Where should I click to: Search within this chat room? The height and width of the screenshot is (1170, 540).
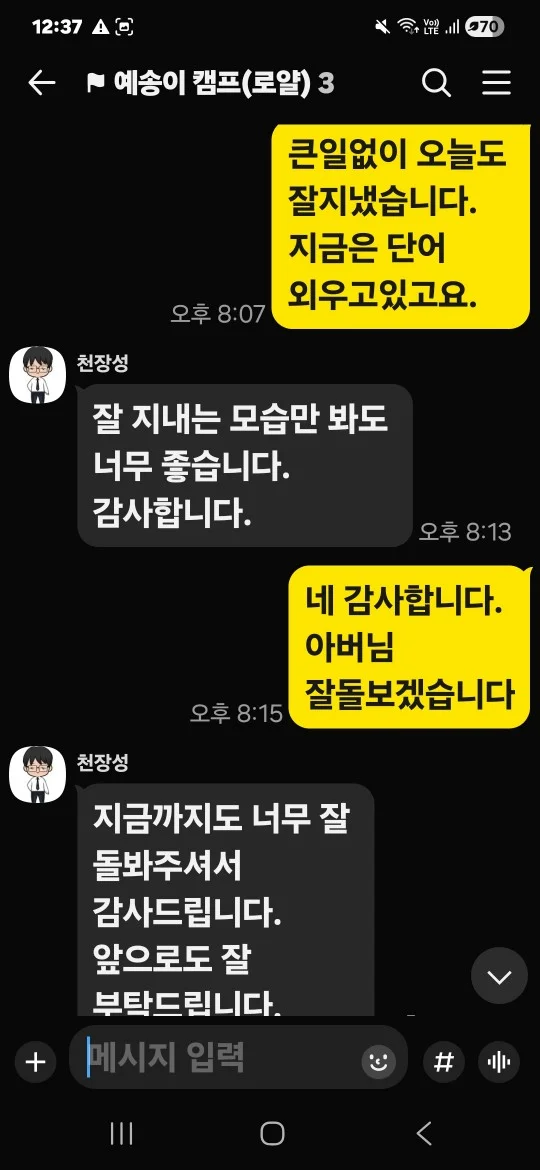436,83
